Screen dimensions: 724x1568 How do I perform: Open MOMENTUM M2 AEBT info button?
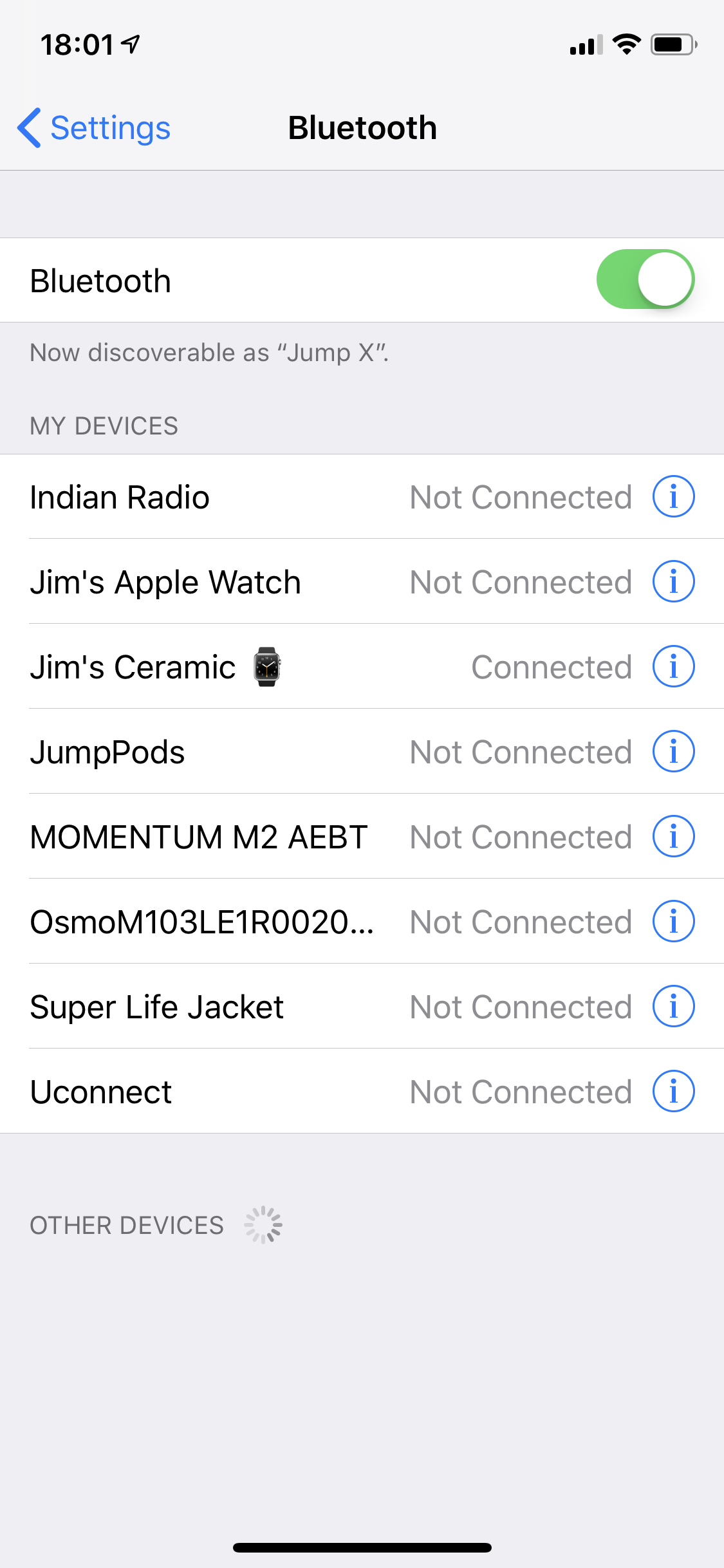click(673, 837)
